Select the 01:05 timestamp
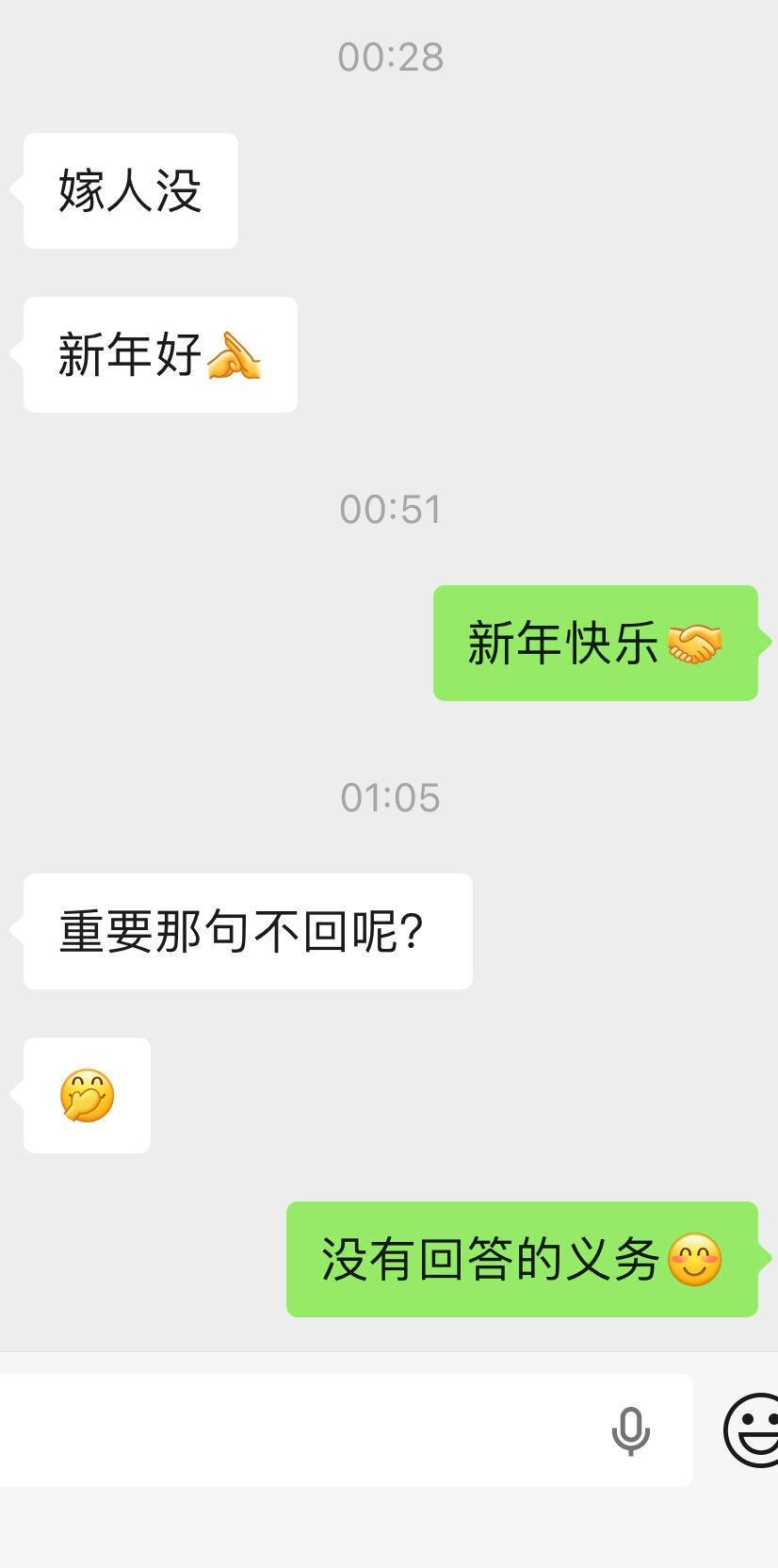Viewport: 778px width, 1568px height. coord(389,796)
